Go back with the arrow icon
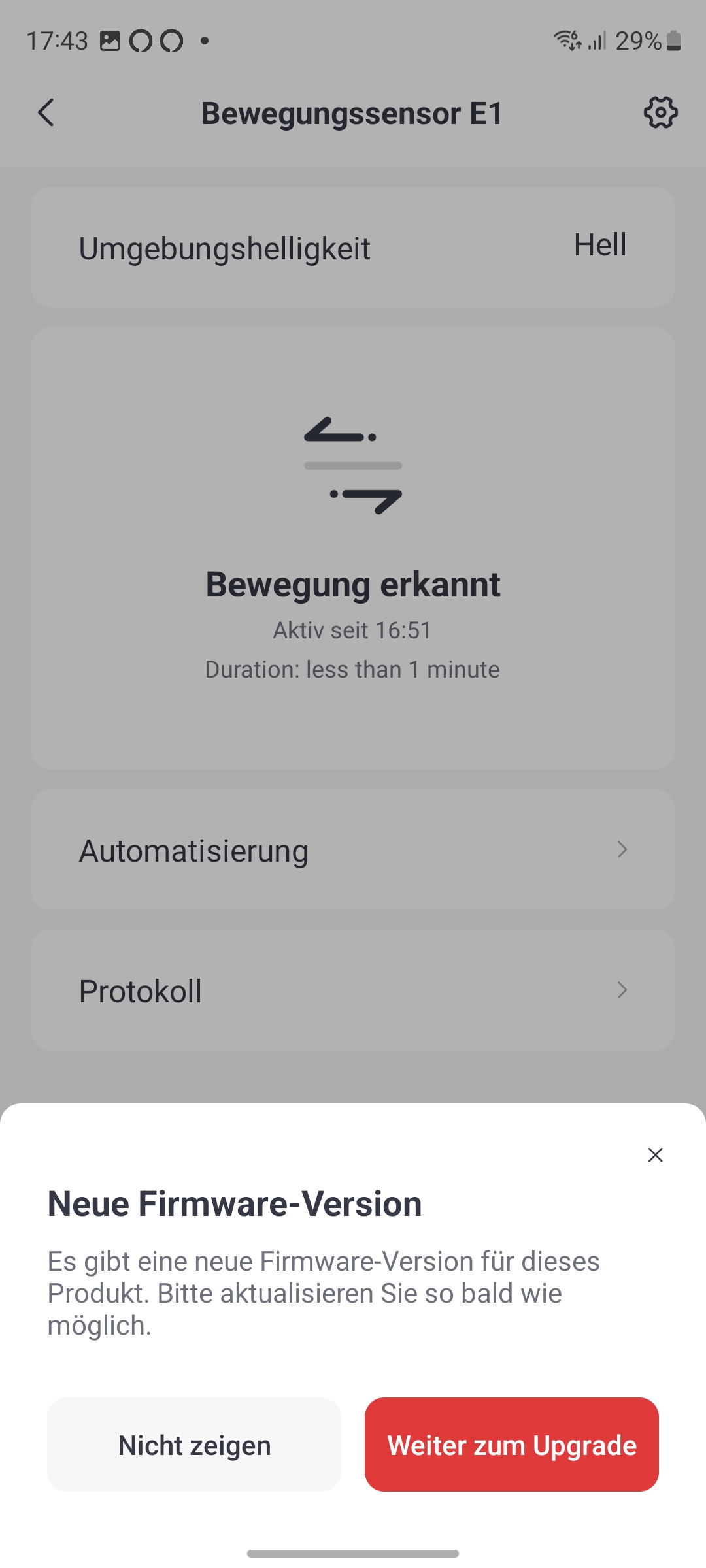706x1568 pixels. click(46, 113)
